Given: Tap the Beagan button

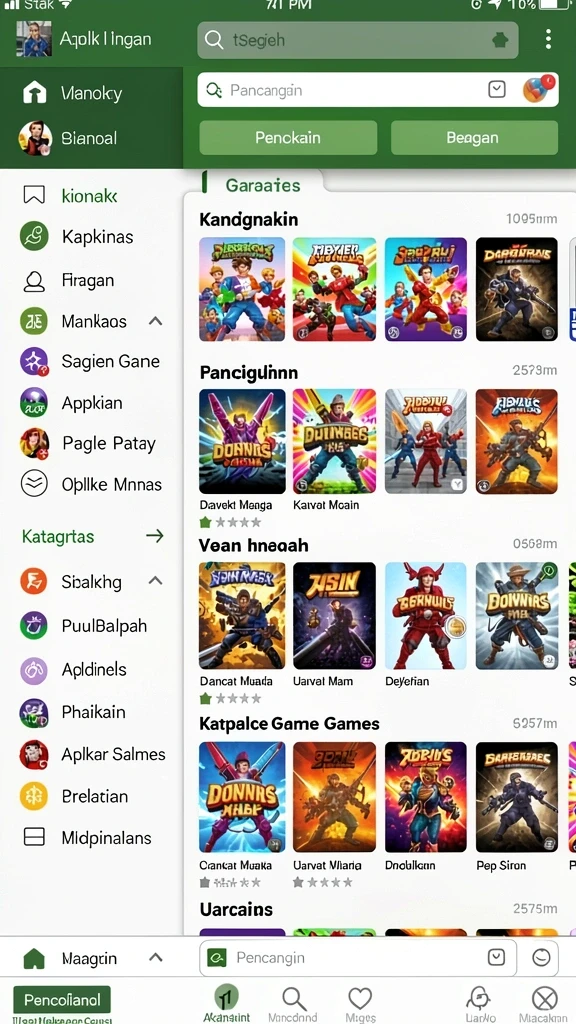Looking at the screenshot, I should tap(474, 138).
